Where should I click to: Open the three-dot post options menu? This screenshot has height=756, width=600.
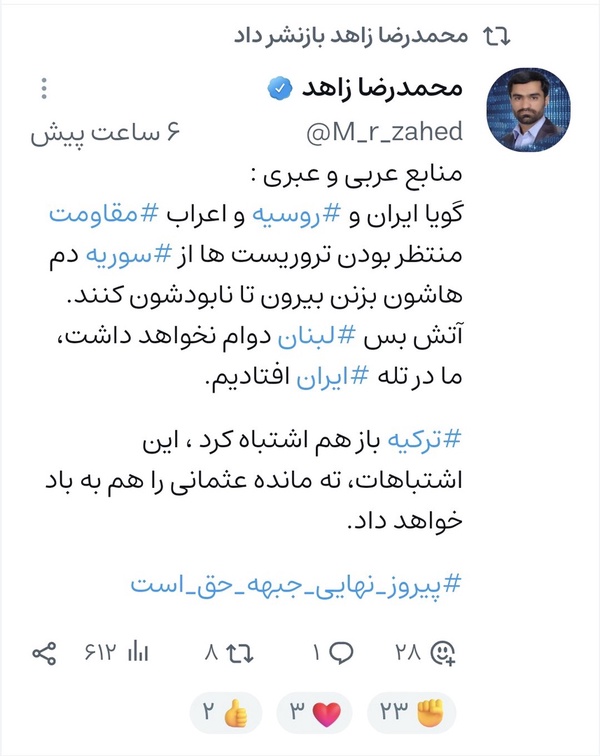[x=44, y=89]
